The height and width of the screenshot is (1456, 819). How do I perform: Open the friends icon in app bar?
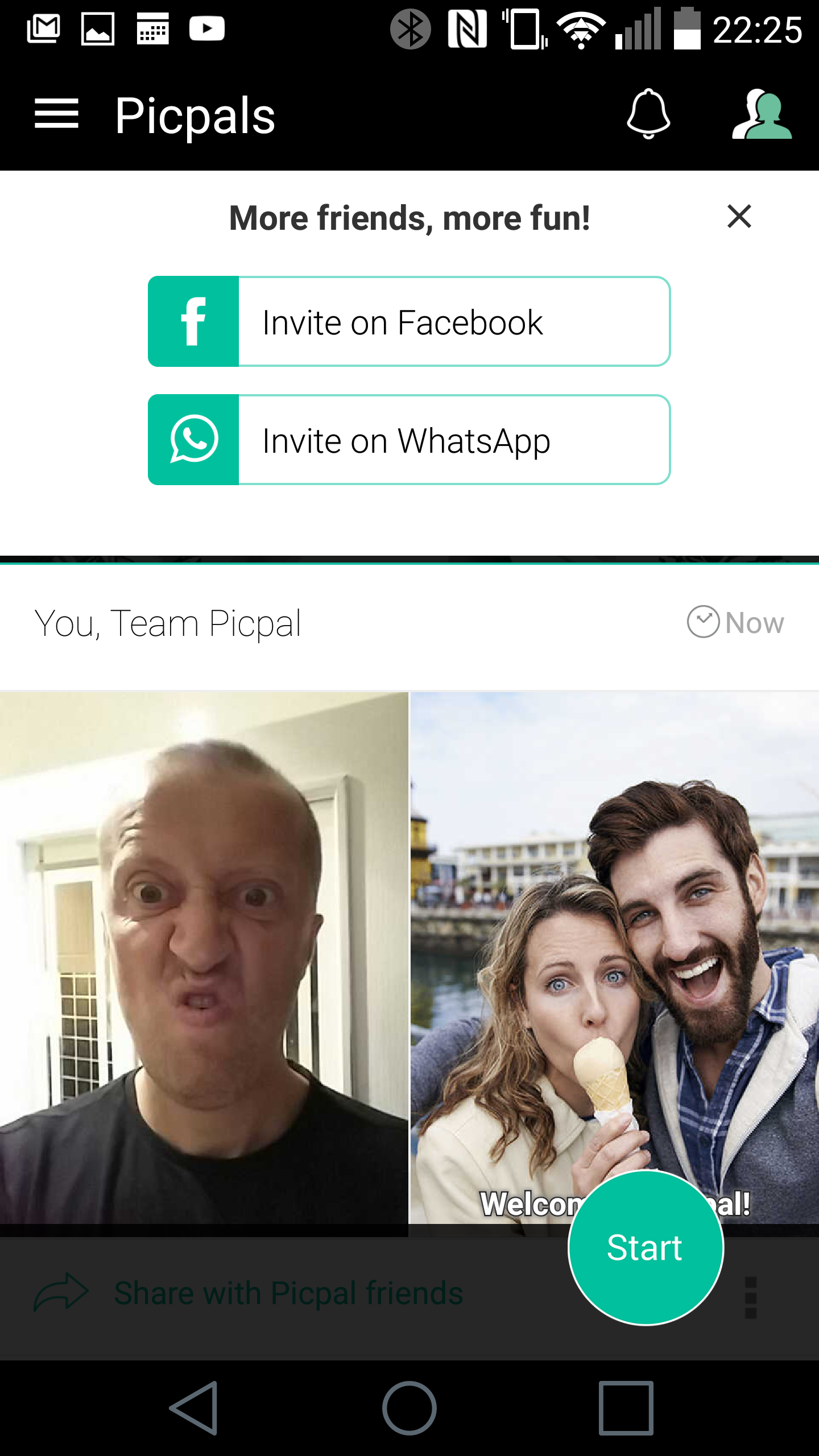coord(762,114)
